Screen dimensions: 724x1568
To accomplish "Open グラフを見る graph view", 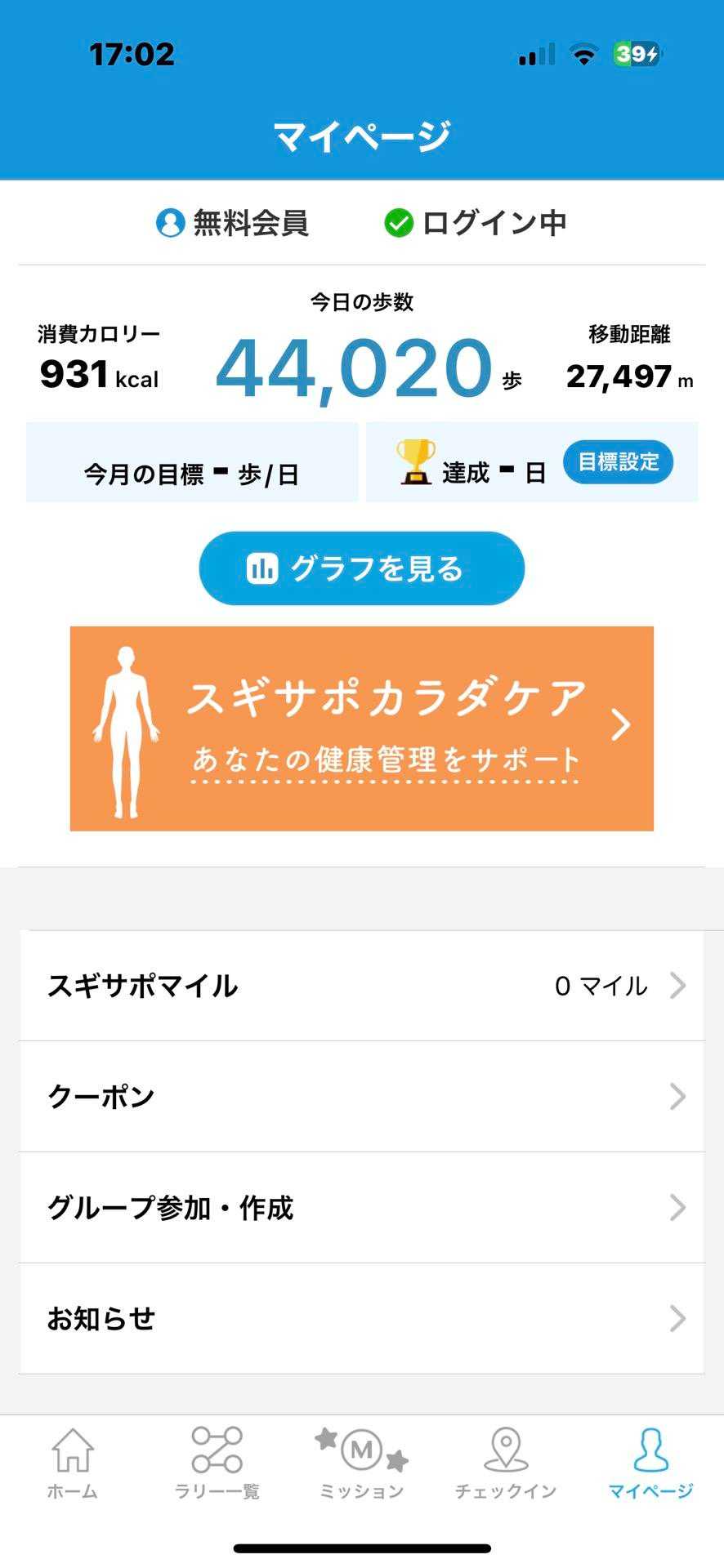I will tap(361, 568).
